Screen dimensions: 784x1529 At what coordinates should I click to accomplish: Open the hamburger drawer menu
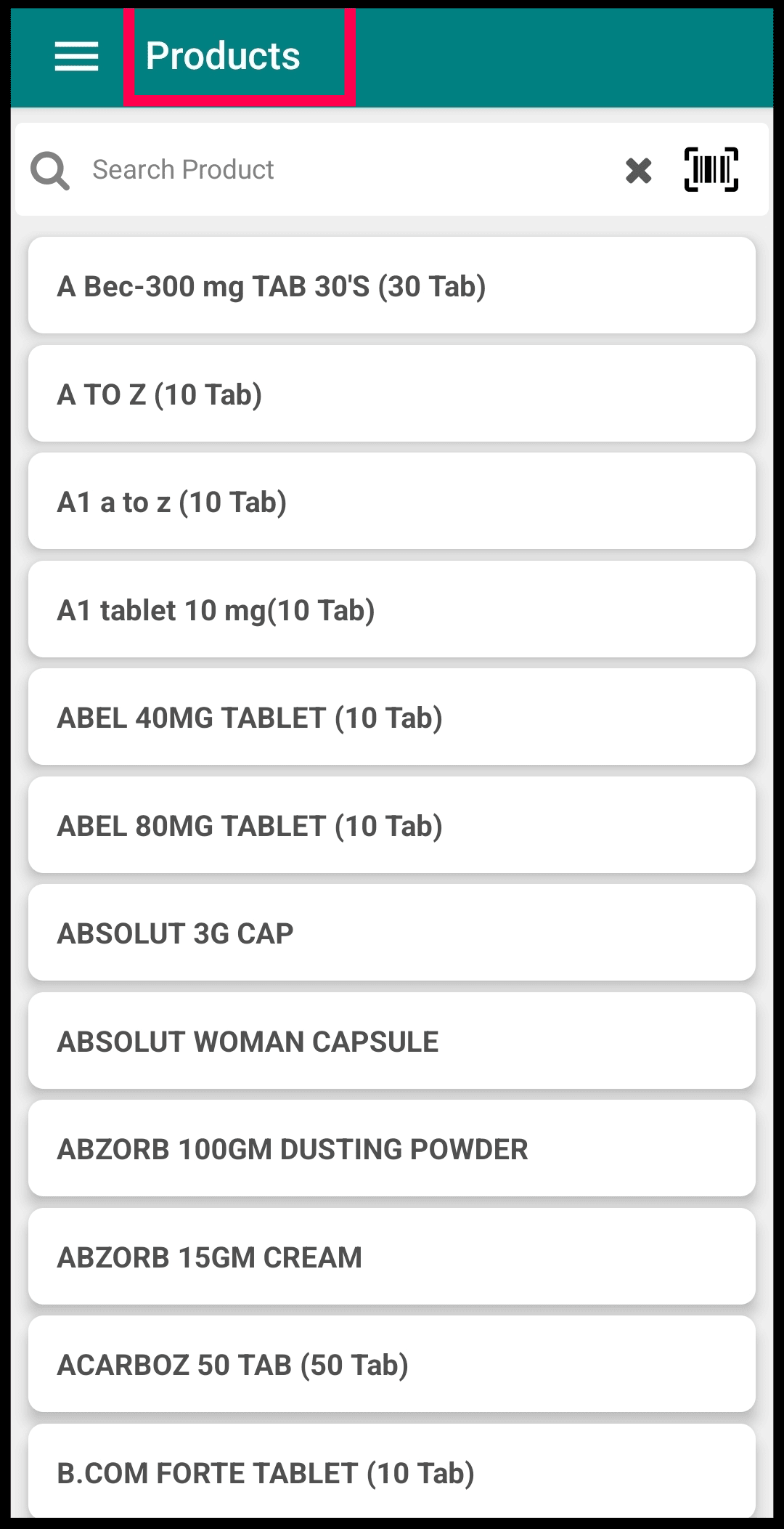76,57
